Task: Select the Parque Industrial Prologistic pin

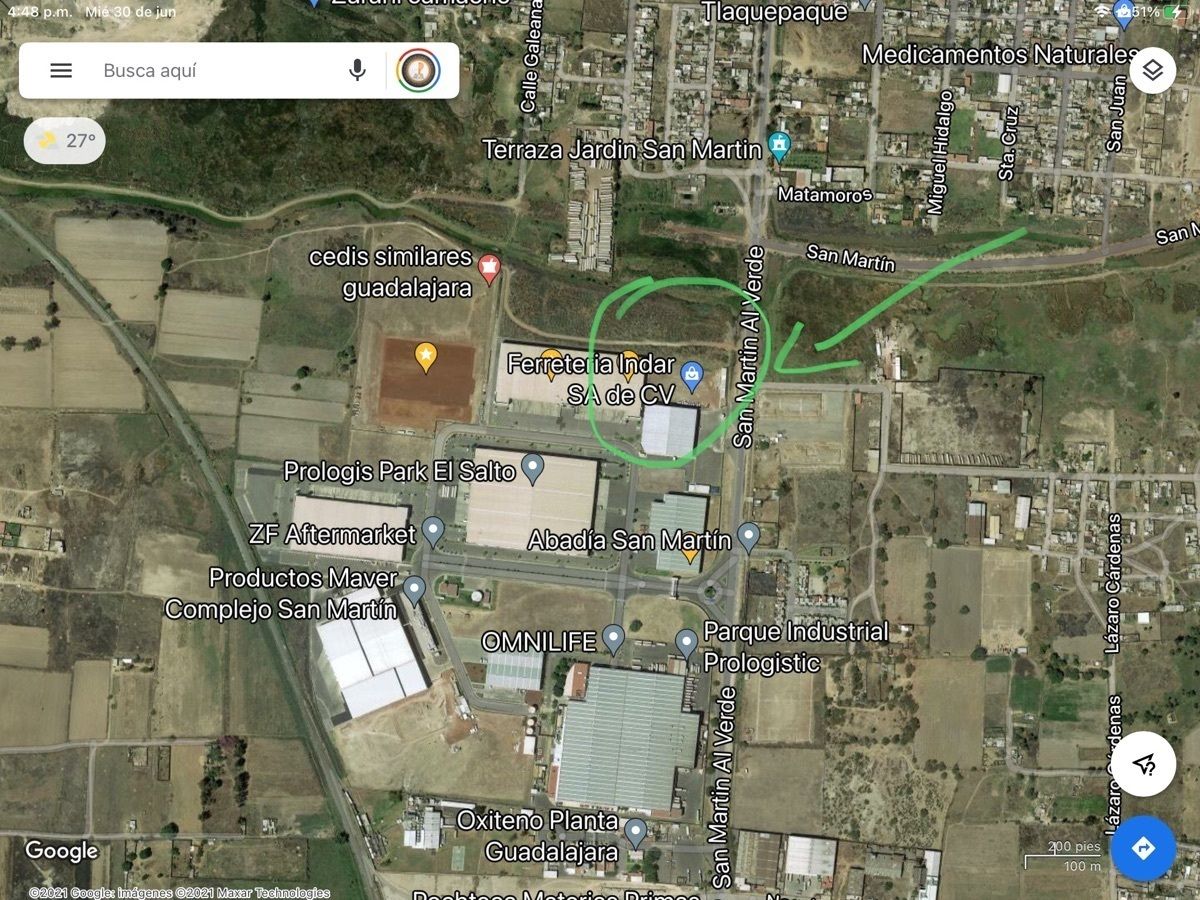Action: tap(686, 641)
